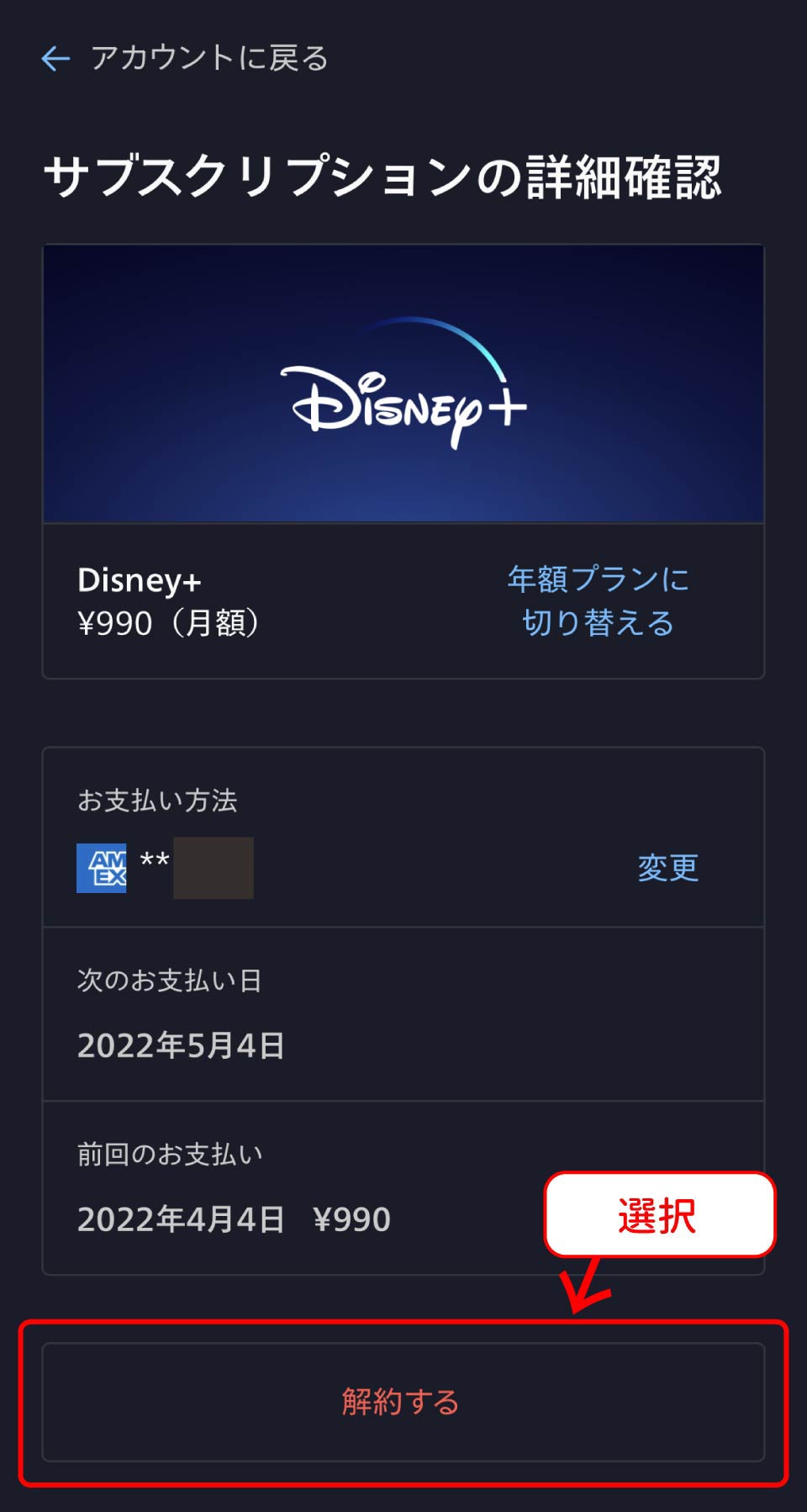Switch to the annual plan (年額プランに切り替える)
Viewport: 807px width, 1512px height.
click(x=598, y=600)
